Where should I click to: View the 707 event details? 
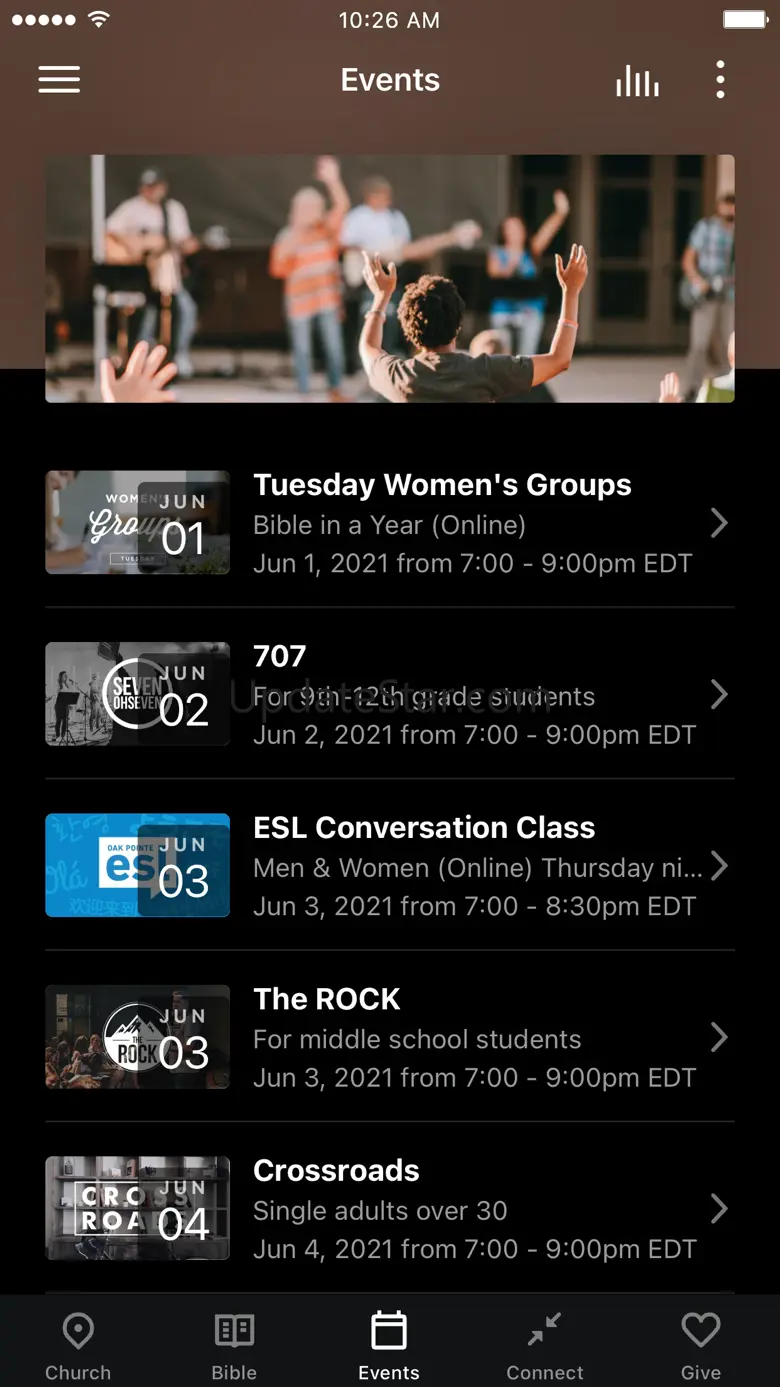(x=390, y=694)
